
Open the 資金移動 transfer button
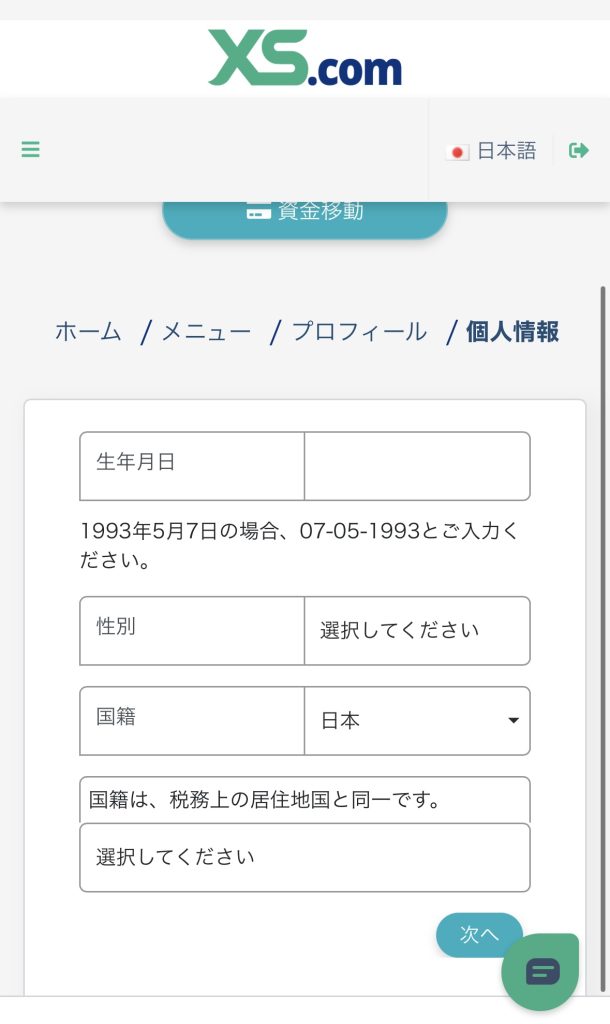coord(305,213)
